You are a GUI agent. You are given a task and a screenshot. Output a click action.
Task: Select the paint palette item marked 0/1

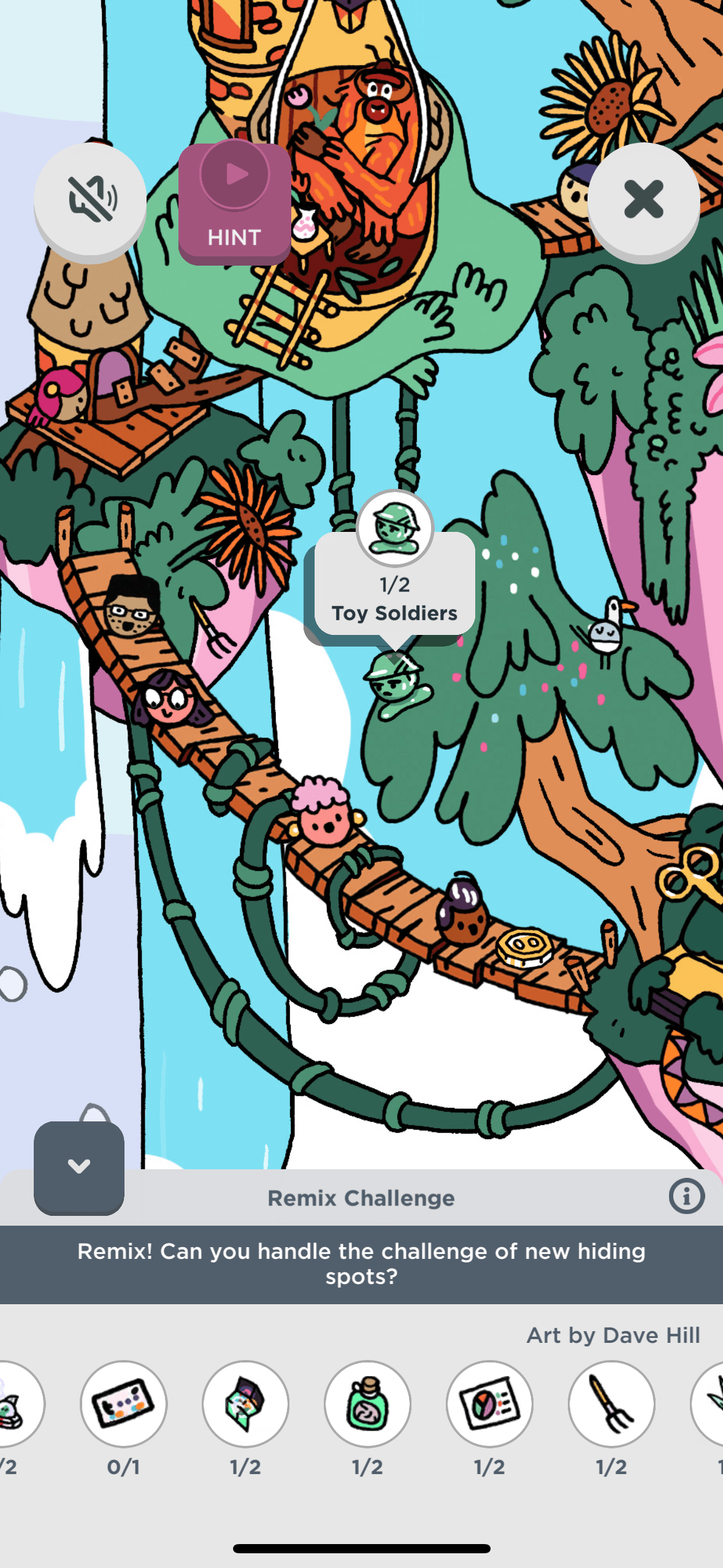point(124,1404)
